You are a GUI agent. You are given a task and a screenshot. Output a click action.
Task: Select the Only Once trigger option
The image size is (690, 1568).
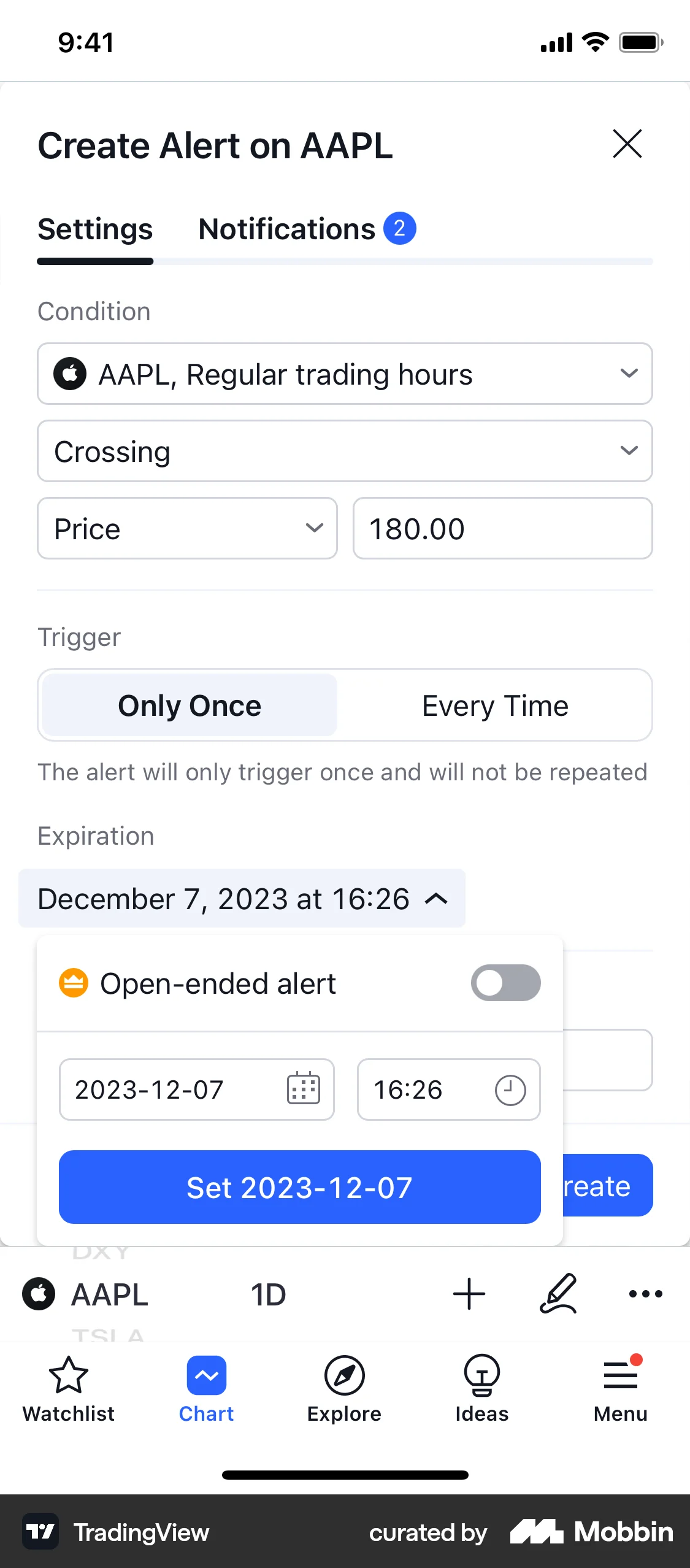(x=189, y=705)
